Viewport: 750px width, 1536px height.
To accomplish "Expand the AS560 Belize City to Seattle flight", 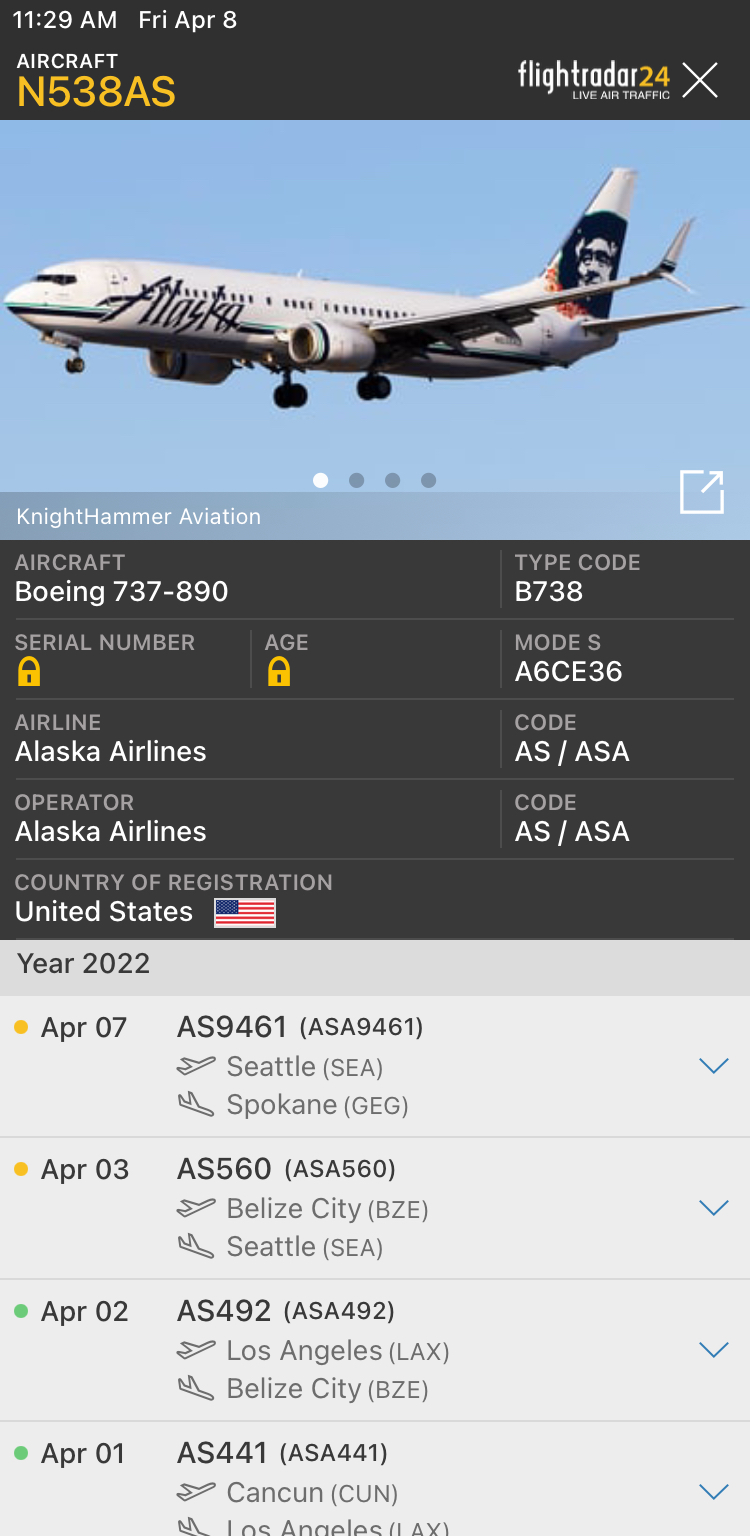I will tap(713, 1208).
